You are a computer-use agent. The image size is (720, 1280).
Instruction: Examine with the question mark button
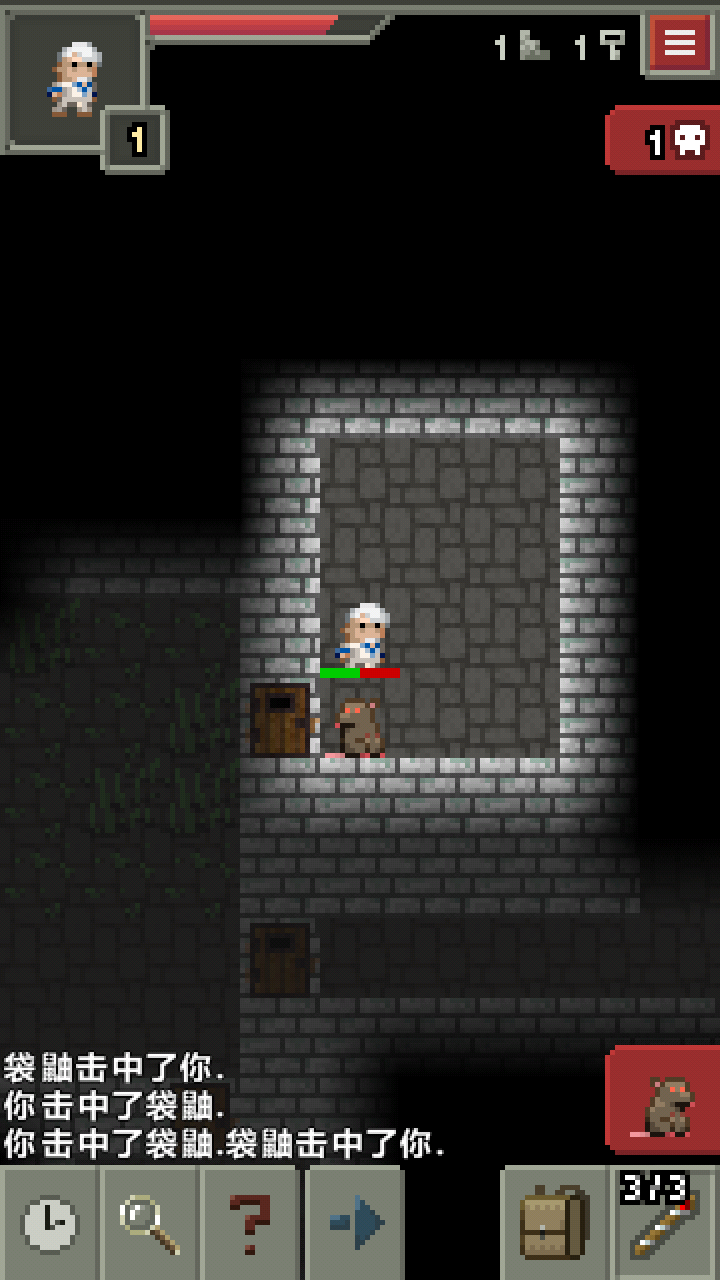coord(250,1222)
